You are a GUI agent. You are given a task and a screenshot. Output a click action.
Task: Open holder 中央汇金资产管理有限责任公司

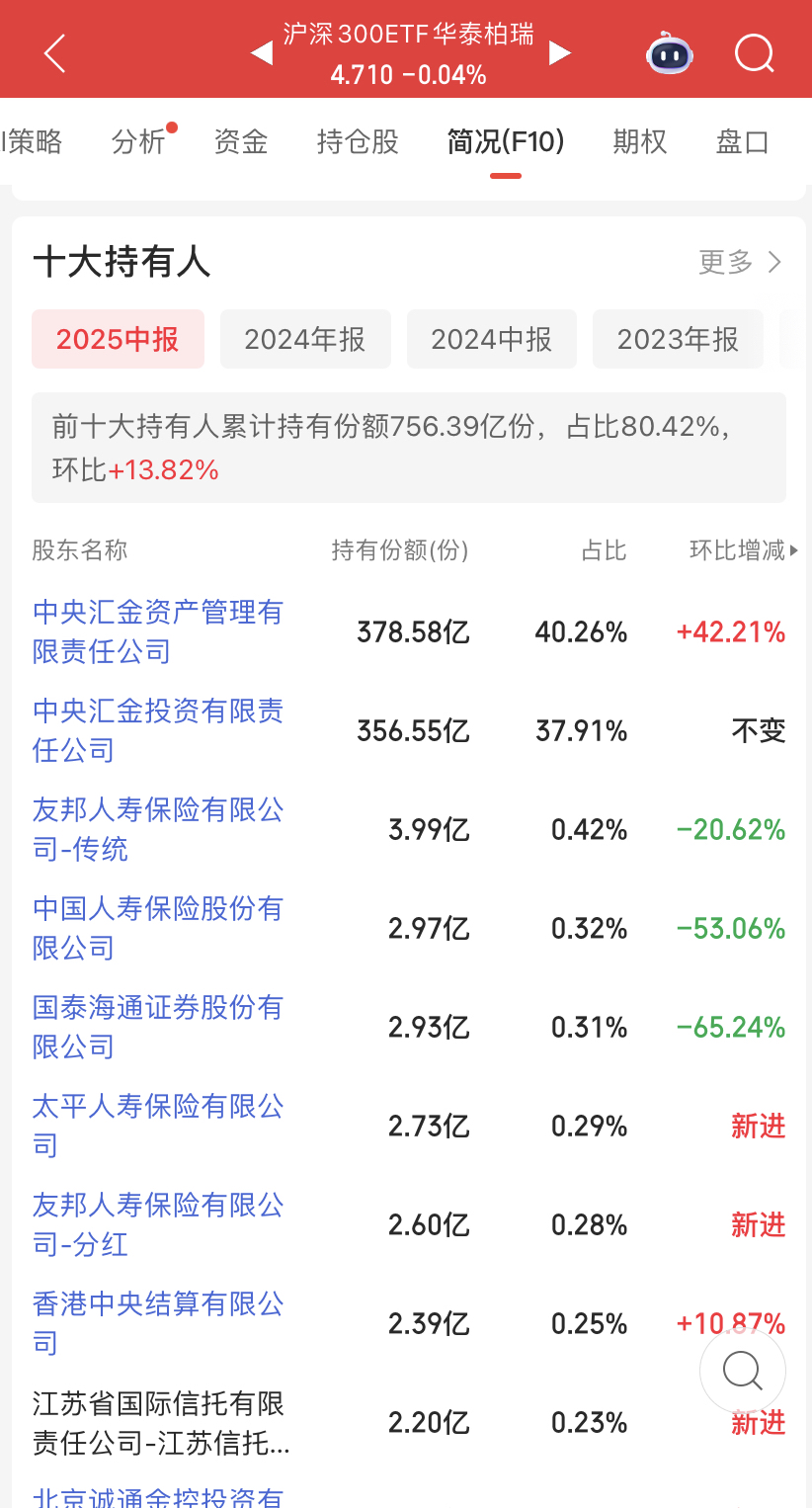158,631
